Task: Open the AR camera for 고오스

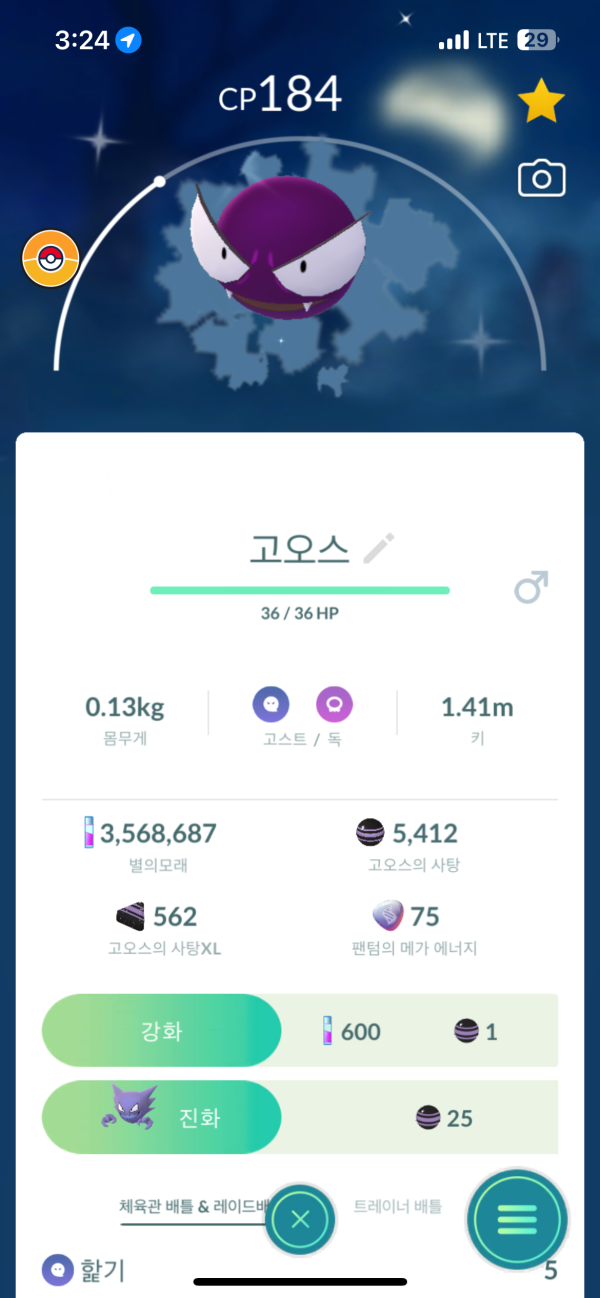Action: pyautogui.click(x=541, y=179)
